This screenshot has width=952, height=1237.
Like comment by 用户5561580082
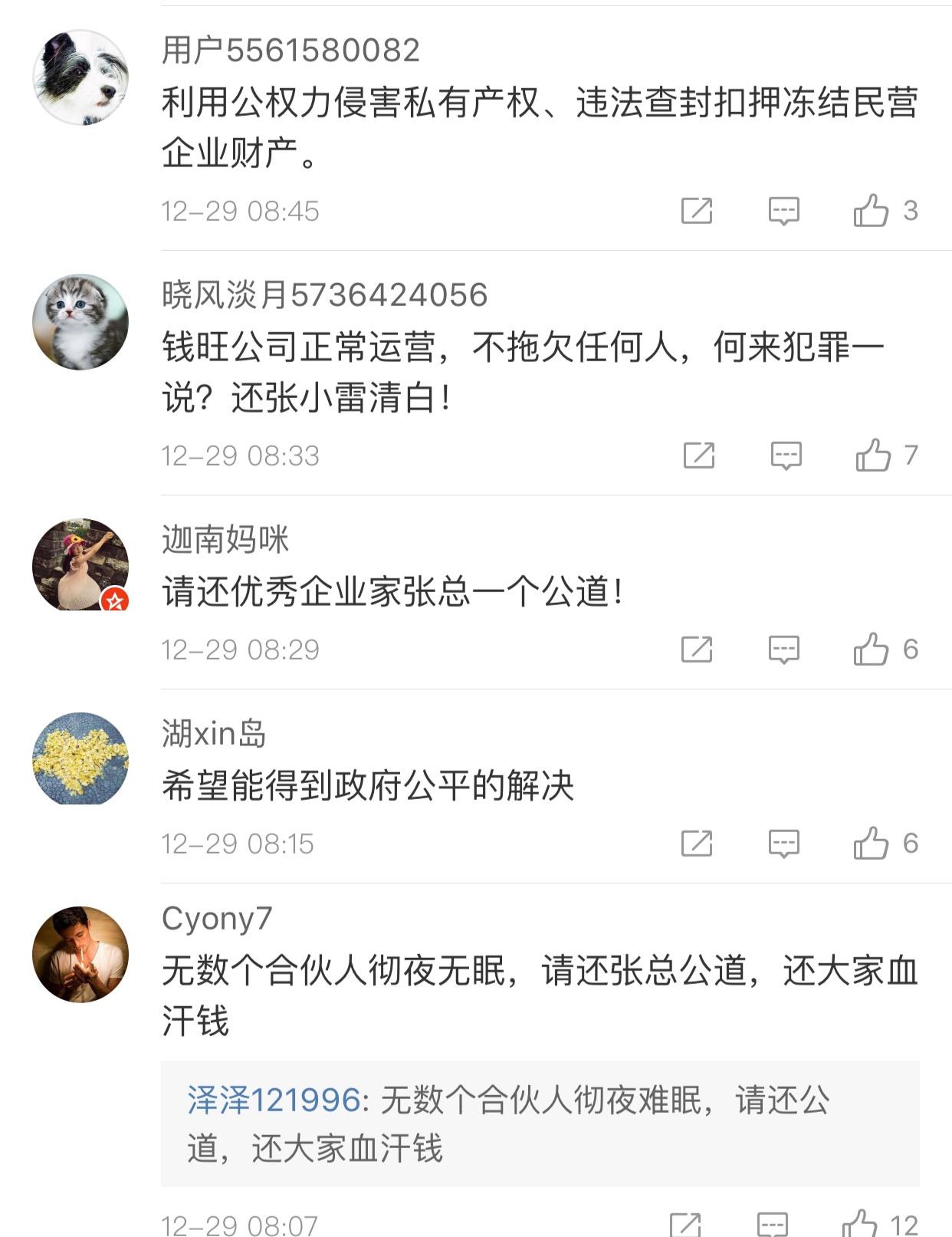pyautogui.click(x=872, y=210)
